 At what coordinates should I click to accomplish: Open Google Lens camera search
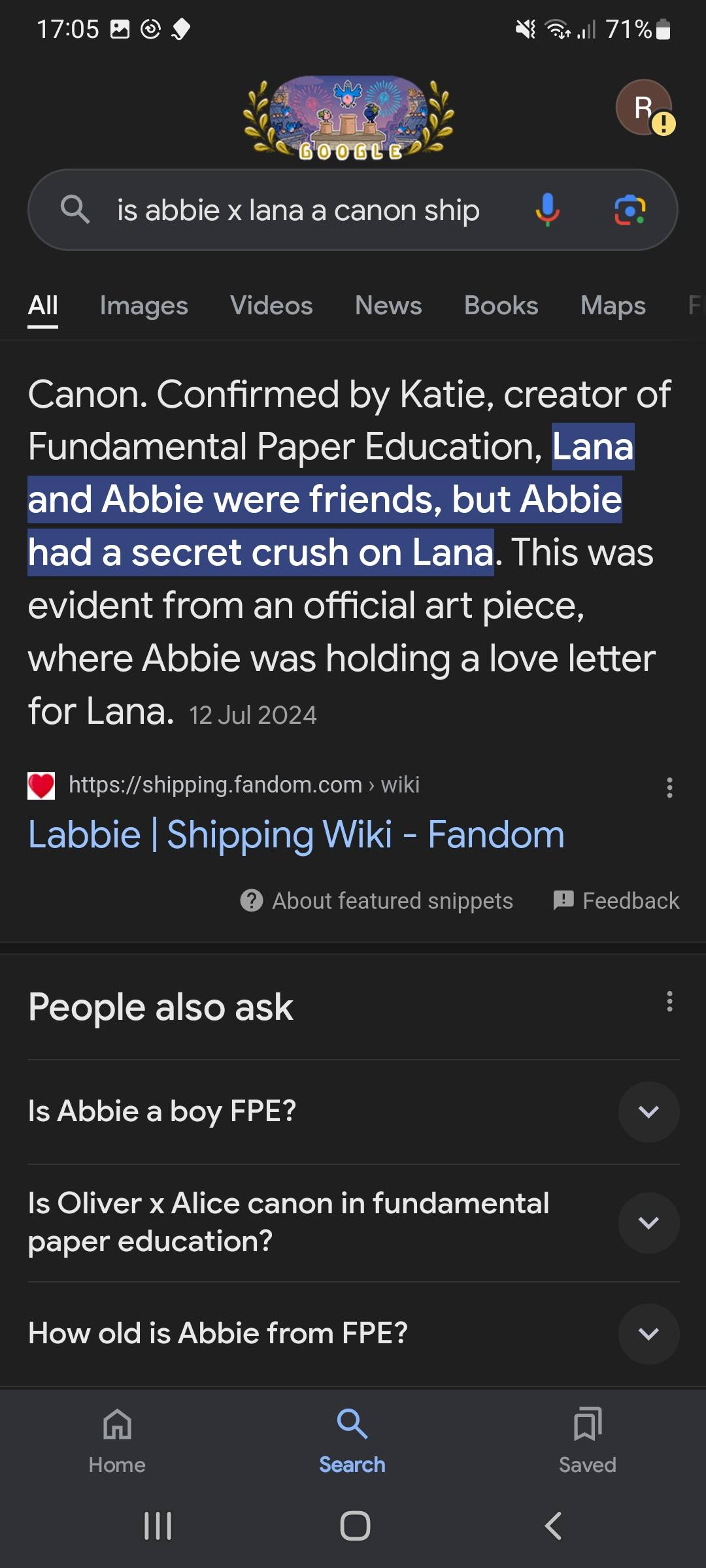pos(630,210)
